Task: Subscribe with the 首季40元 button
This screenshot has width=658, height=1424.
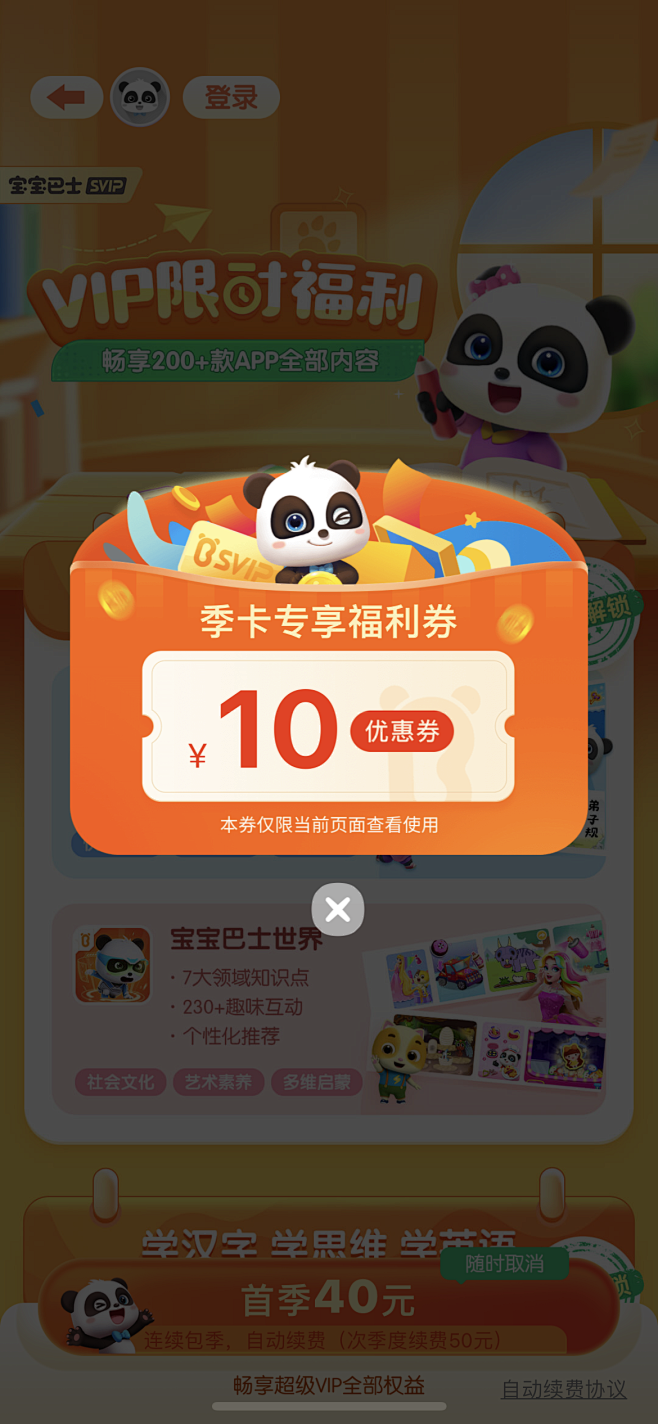Action: tap(329, 1307)
